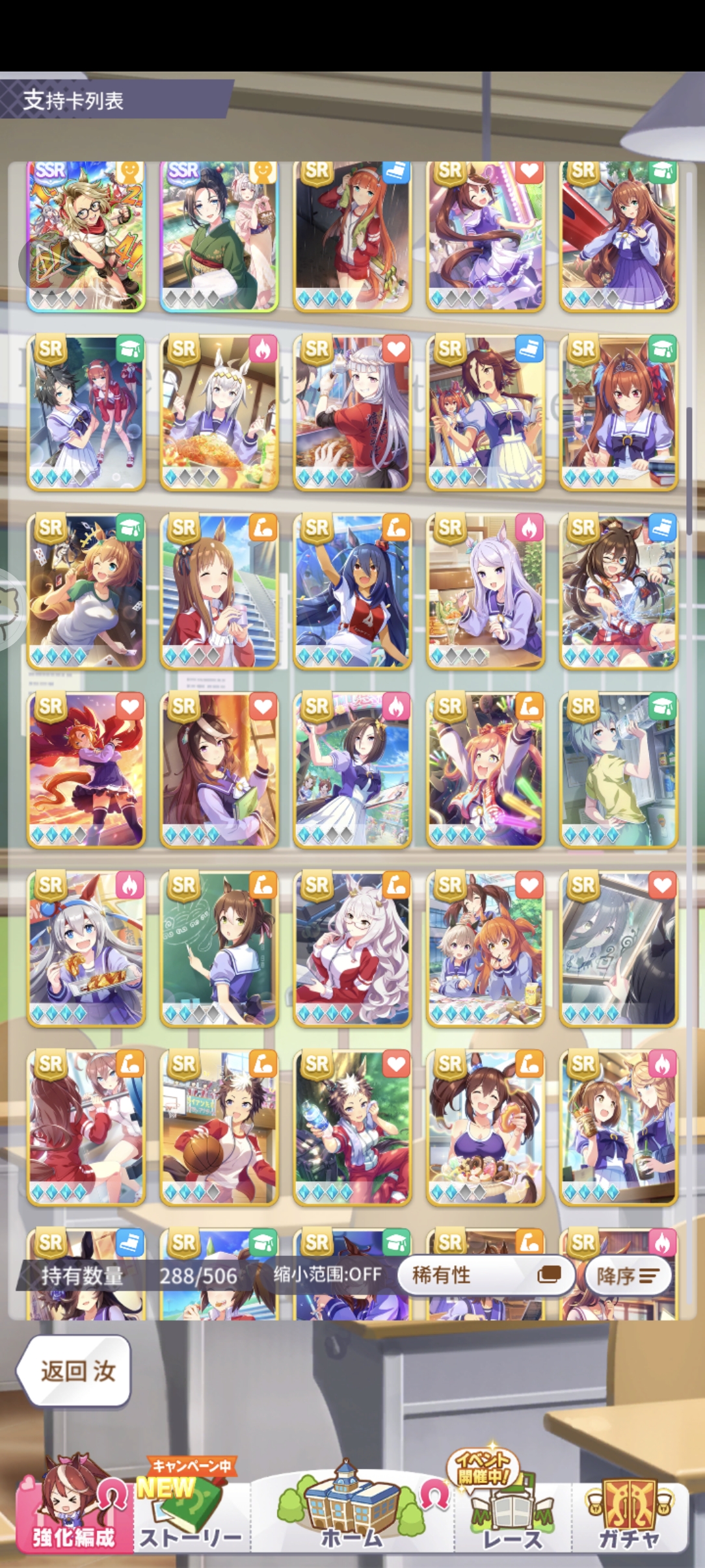705x1568 pixels.
Task: Open SSR card with glasses girl
Action: coord(86,237)
